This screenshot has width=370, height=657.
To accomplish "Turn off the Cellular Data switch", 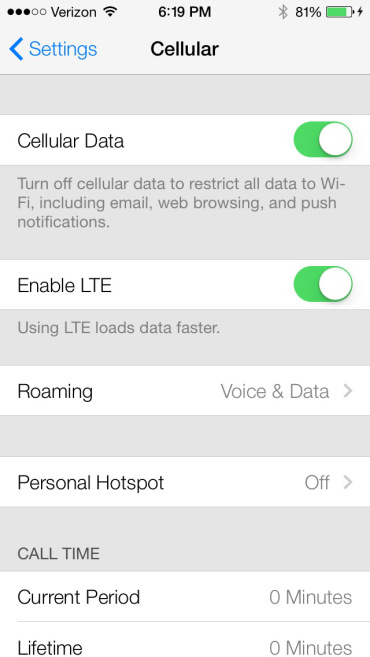I will [323, 140].
